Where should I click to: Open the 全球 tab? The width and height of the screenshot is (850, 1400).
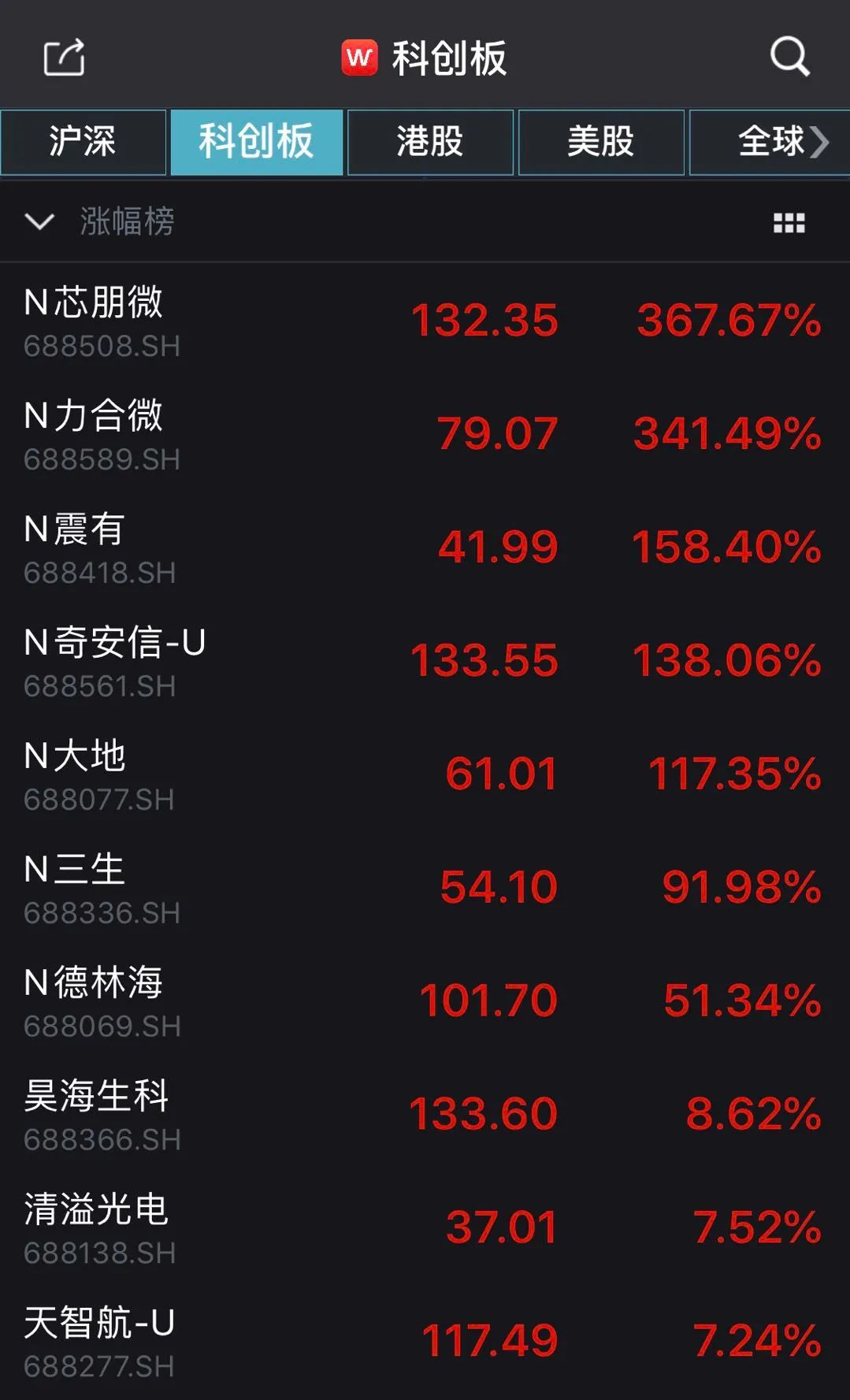click(x=770, y=142)
